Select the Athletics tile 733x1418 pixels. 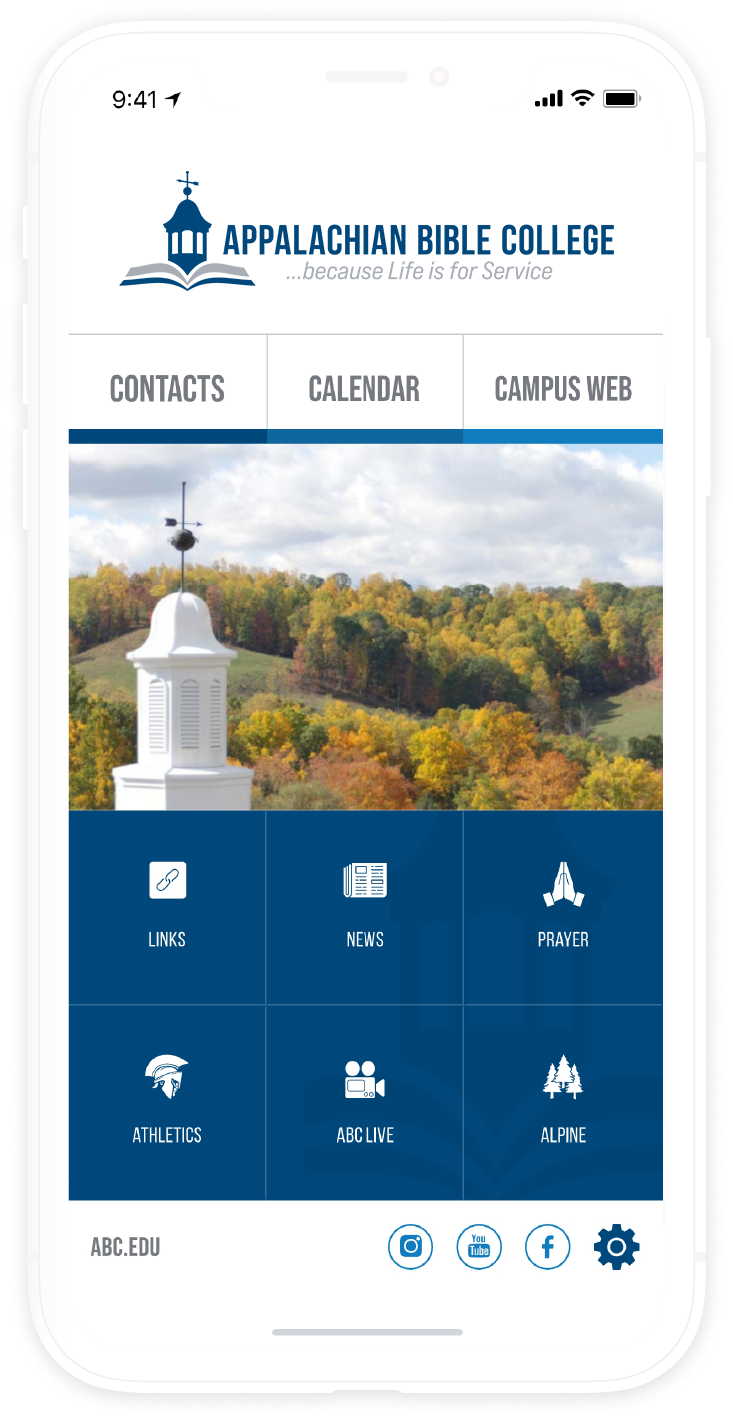tap(167, 1100)
